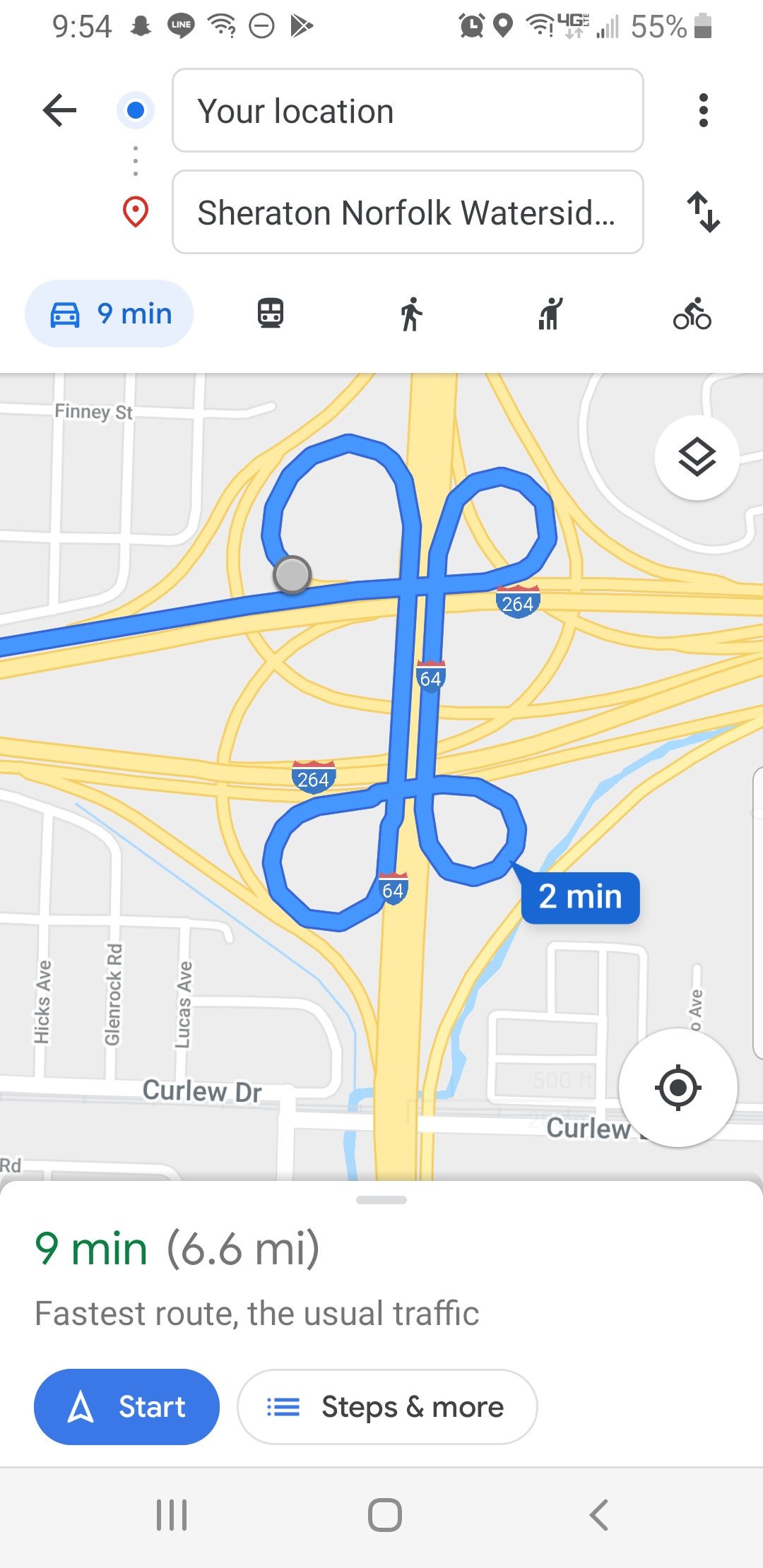The width and height of the screenshot is (763, 1568).
Task: Open Steps & more route details
Action: [387, 1406]
